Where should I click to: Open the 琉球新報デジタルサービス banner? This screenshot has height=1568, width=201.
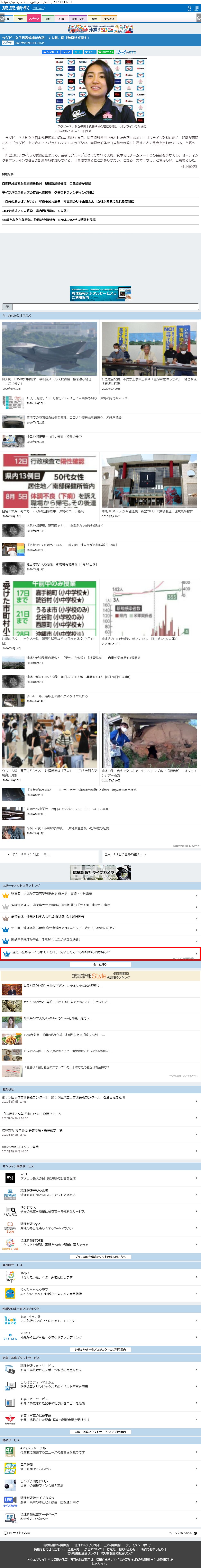(100, 294)
